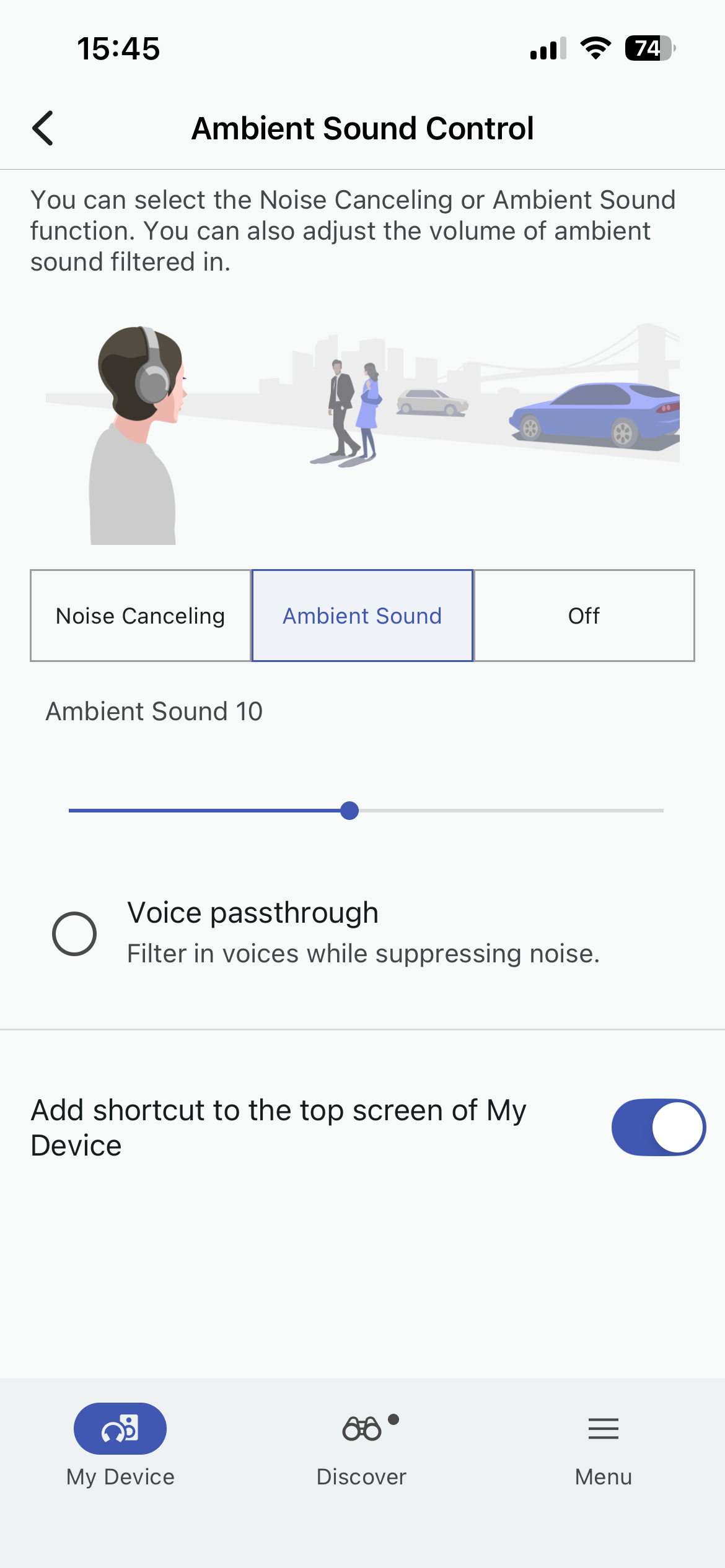The height and width of the screenshot is (1568, 725).
Task: Tap the ambient sound level slider
Action: pyautogui.click(x=349, y=811)
